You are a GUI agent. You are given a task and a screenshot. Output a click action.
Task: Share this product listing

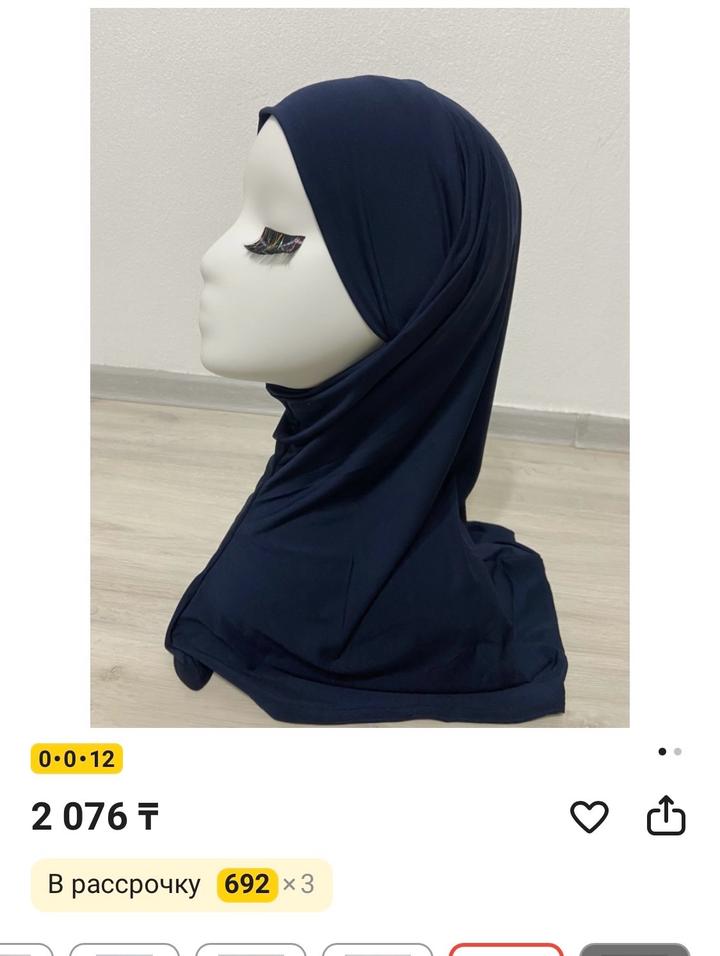coord(666,816)
